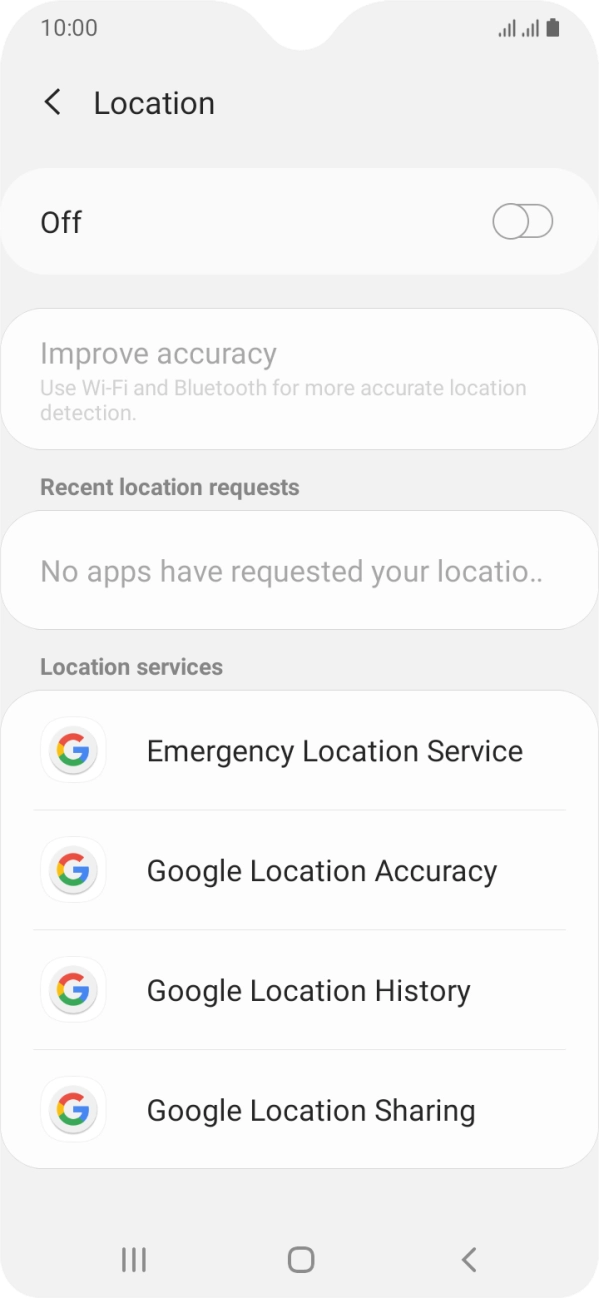
Task: Show recent apps
Action: click(x=133, y=1260)
